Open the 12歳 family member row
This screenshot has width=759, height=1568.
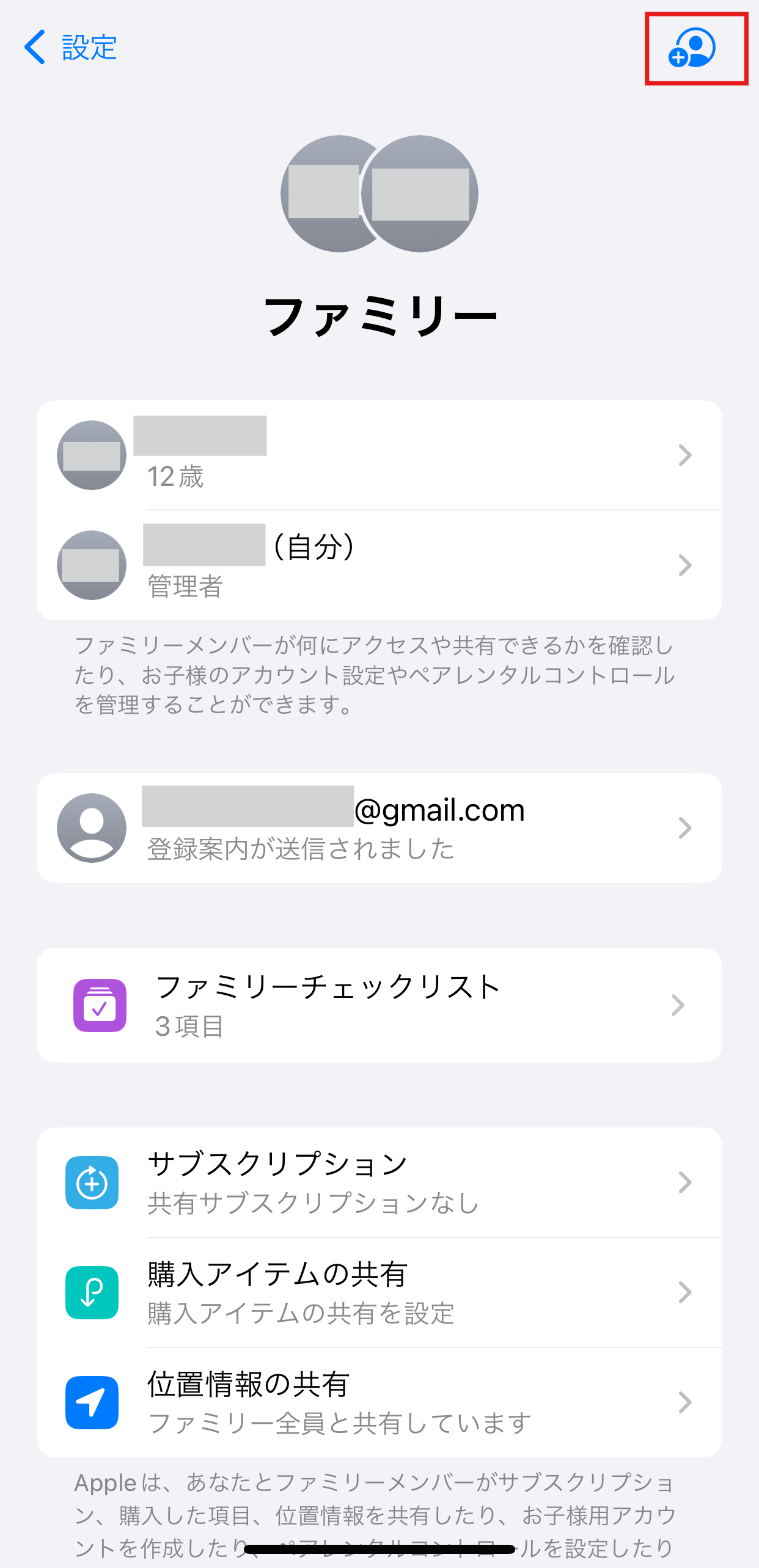click(x=380, y=455)
